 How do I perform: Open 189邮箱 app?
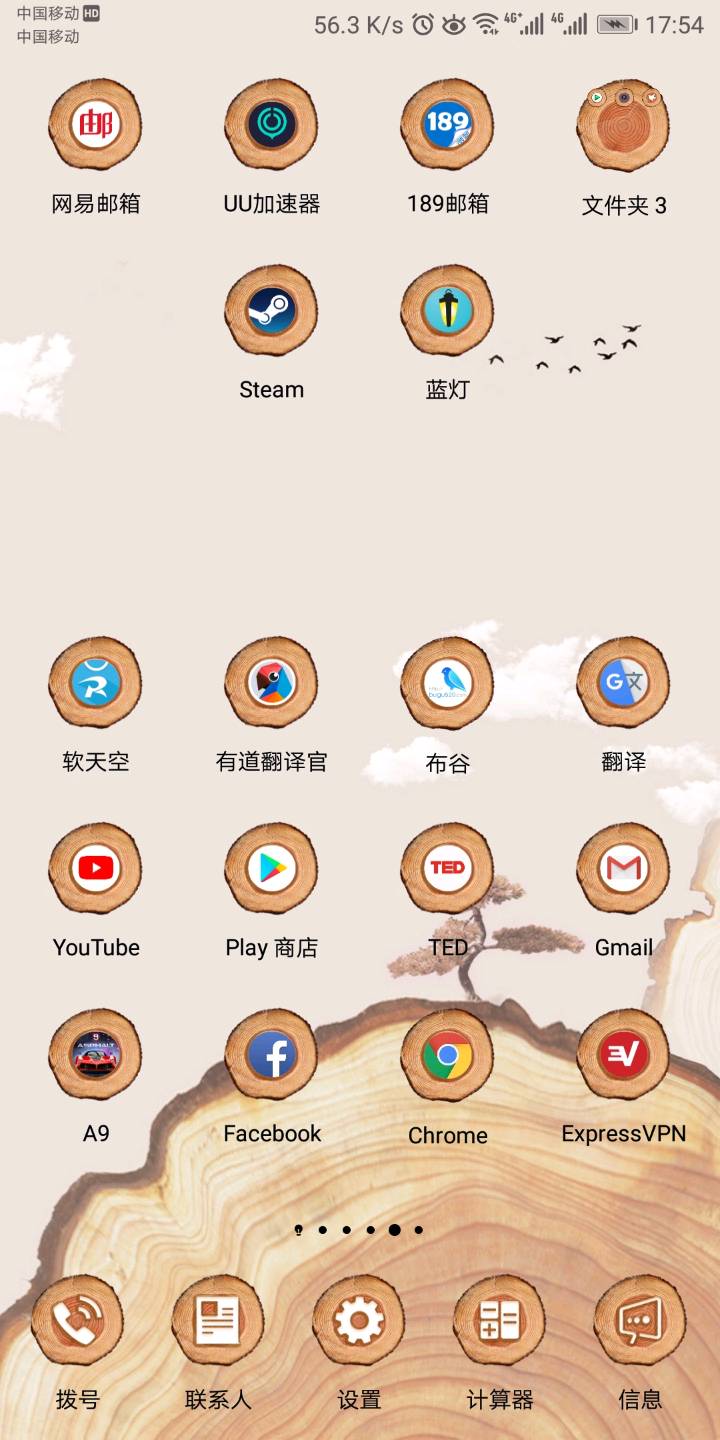(x=447, y=126)
